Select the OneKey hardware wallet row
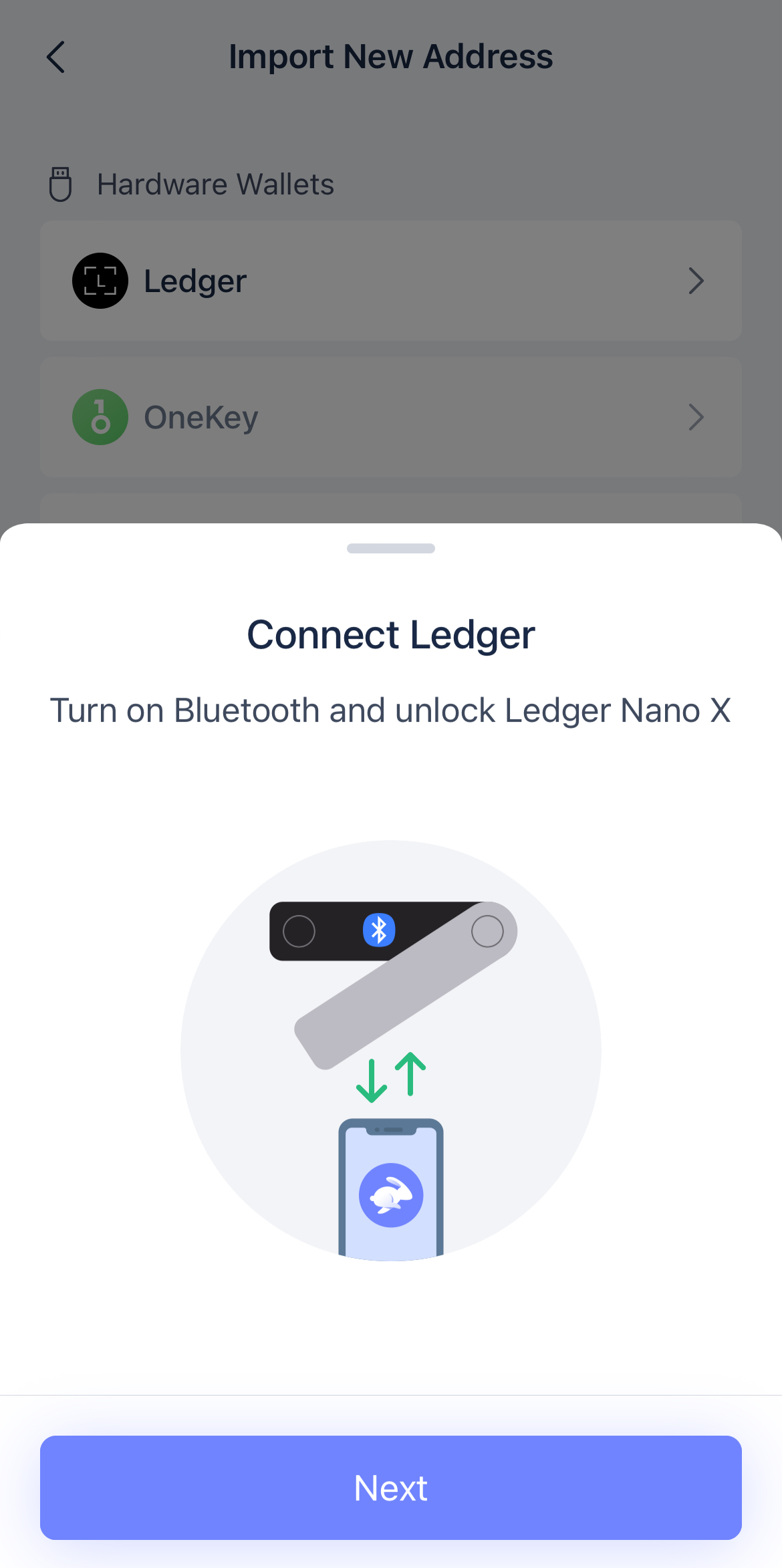The height and width of the screenshot is (1568, 782). [391, 417]
